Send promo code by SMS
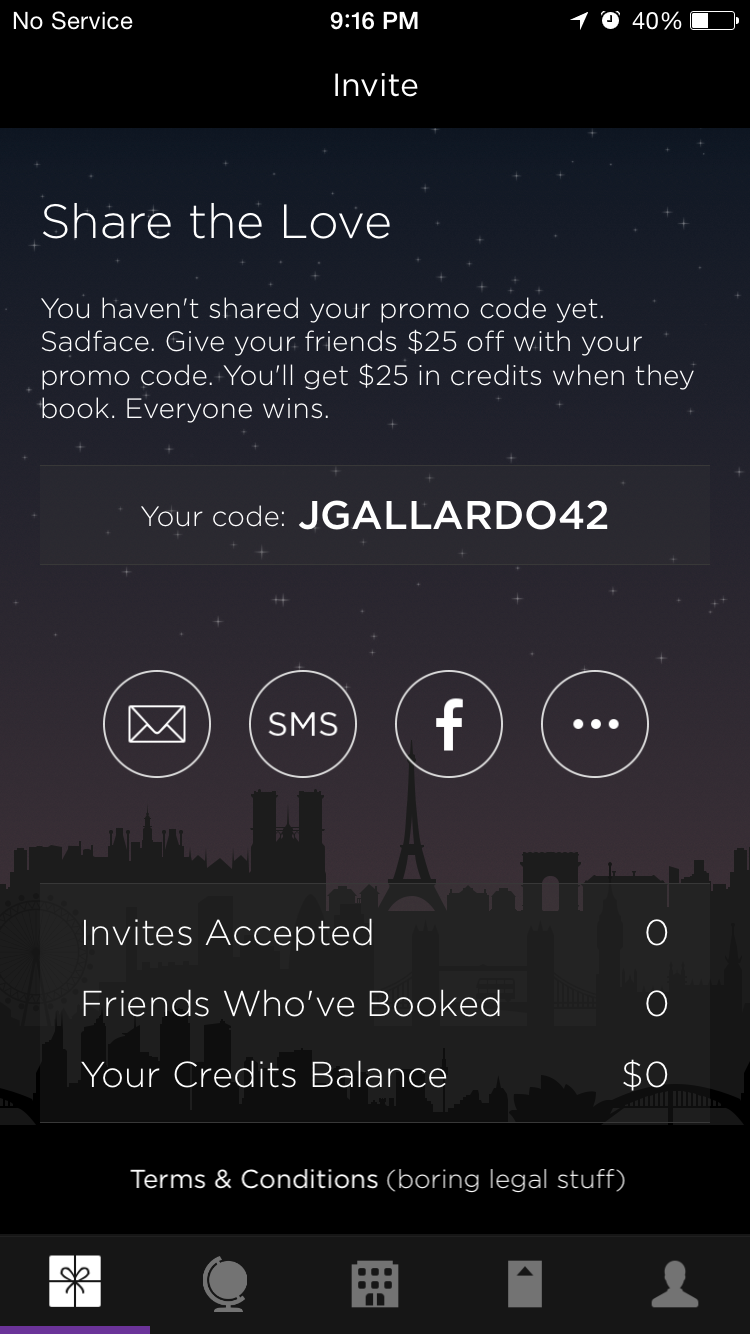The height and width of the screenshot is (1334, 750). (303, 724)
